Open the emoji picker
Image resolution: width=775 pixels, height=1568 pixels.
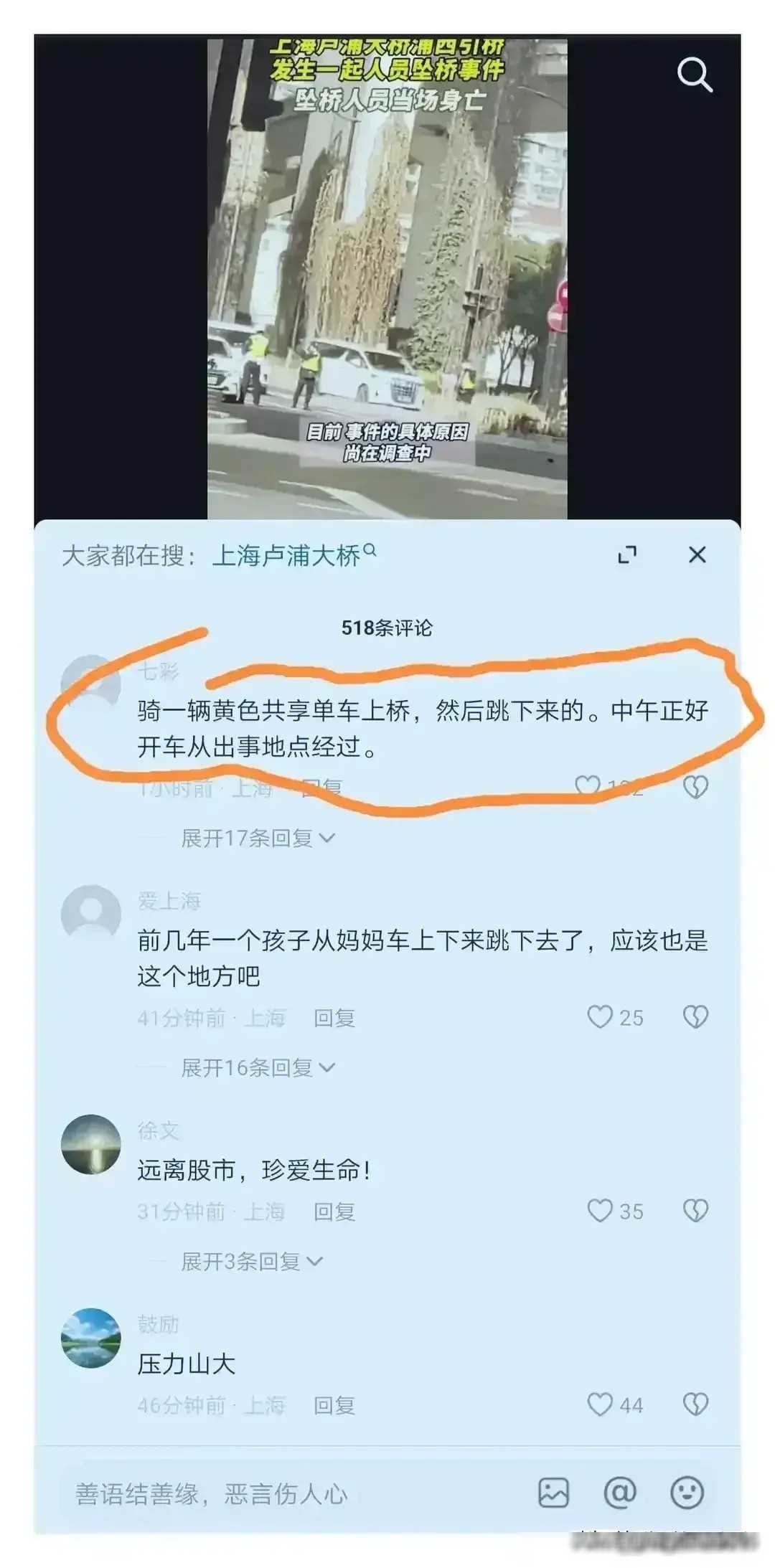coord(687,1493)
